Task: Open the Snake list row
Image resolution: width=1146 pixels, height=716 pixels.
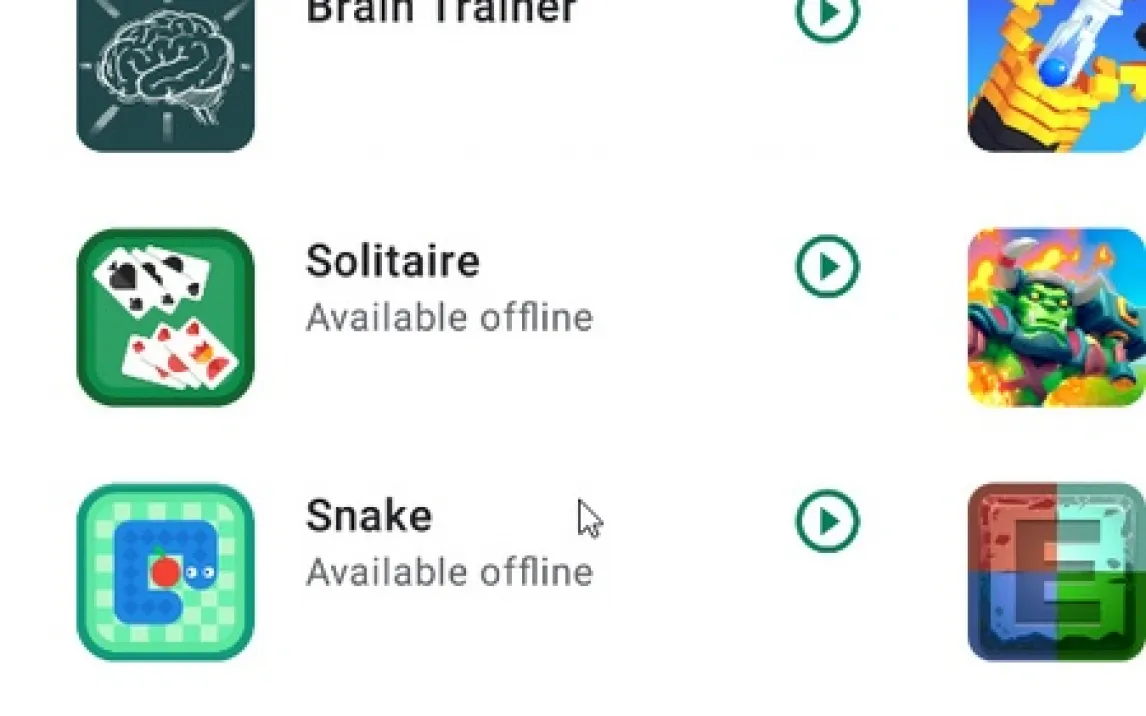Action: (468, 572)
